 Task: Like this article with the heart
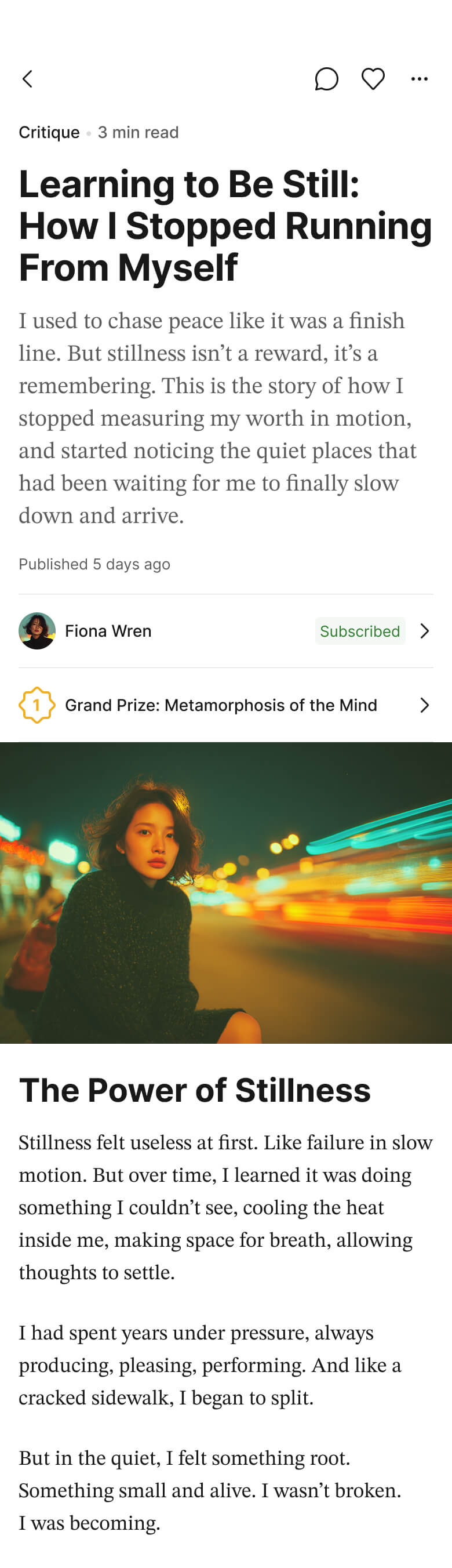(373, 79)
